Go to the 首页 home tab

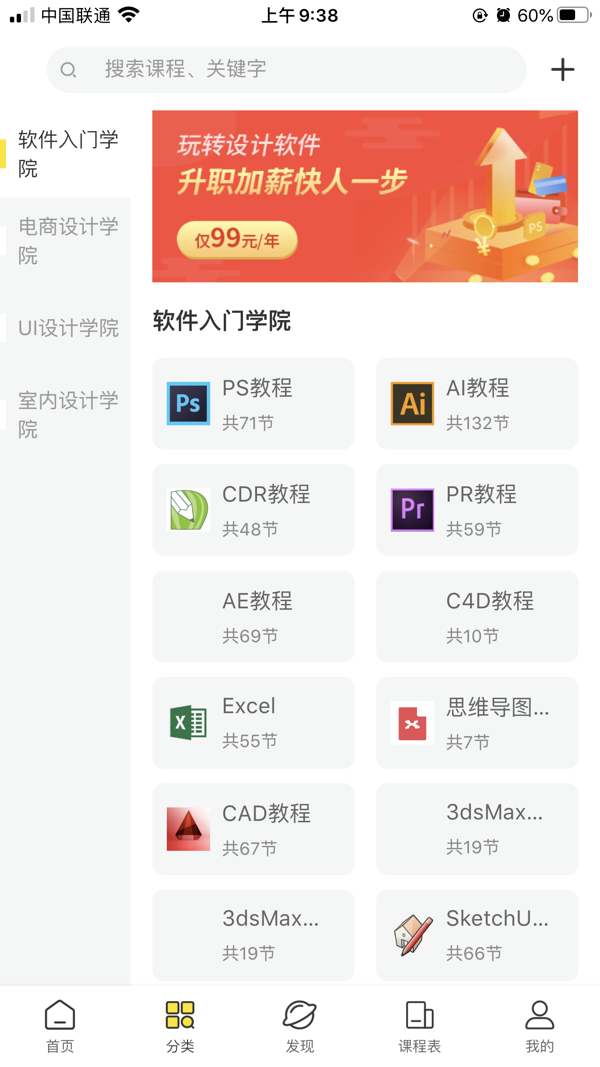(x=60, y=1027)
